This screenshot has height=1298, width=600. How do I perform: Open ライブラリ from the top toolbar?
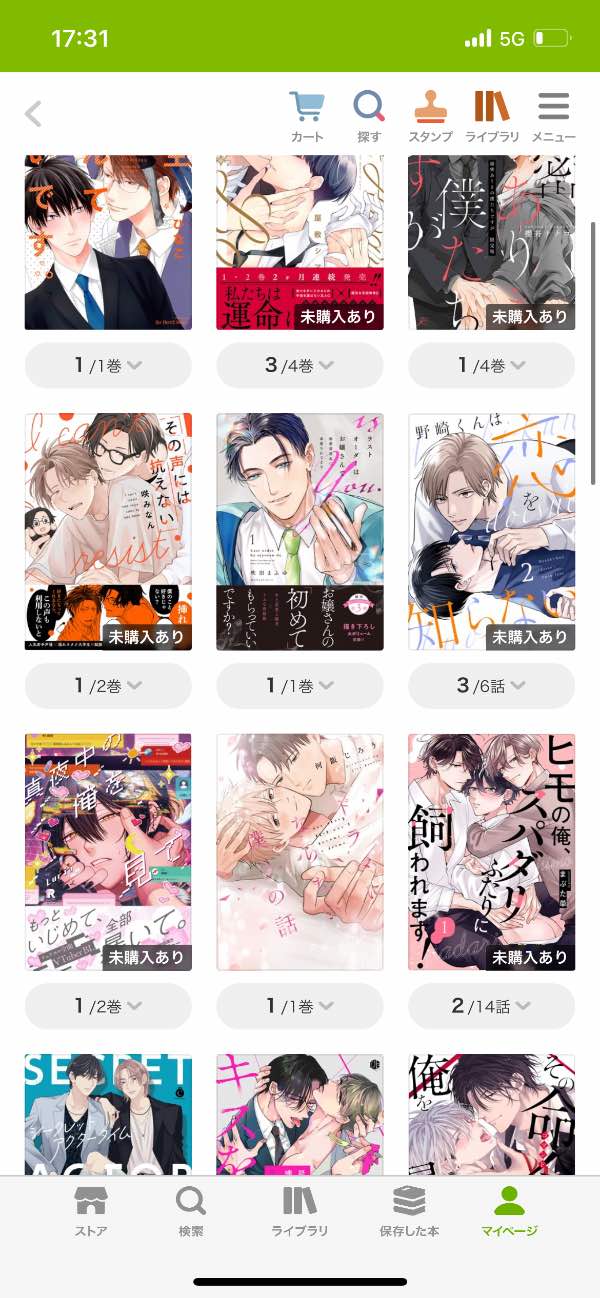pos(492,116)
